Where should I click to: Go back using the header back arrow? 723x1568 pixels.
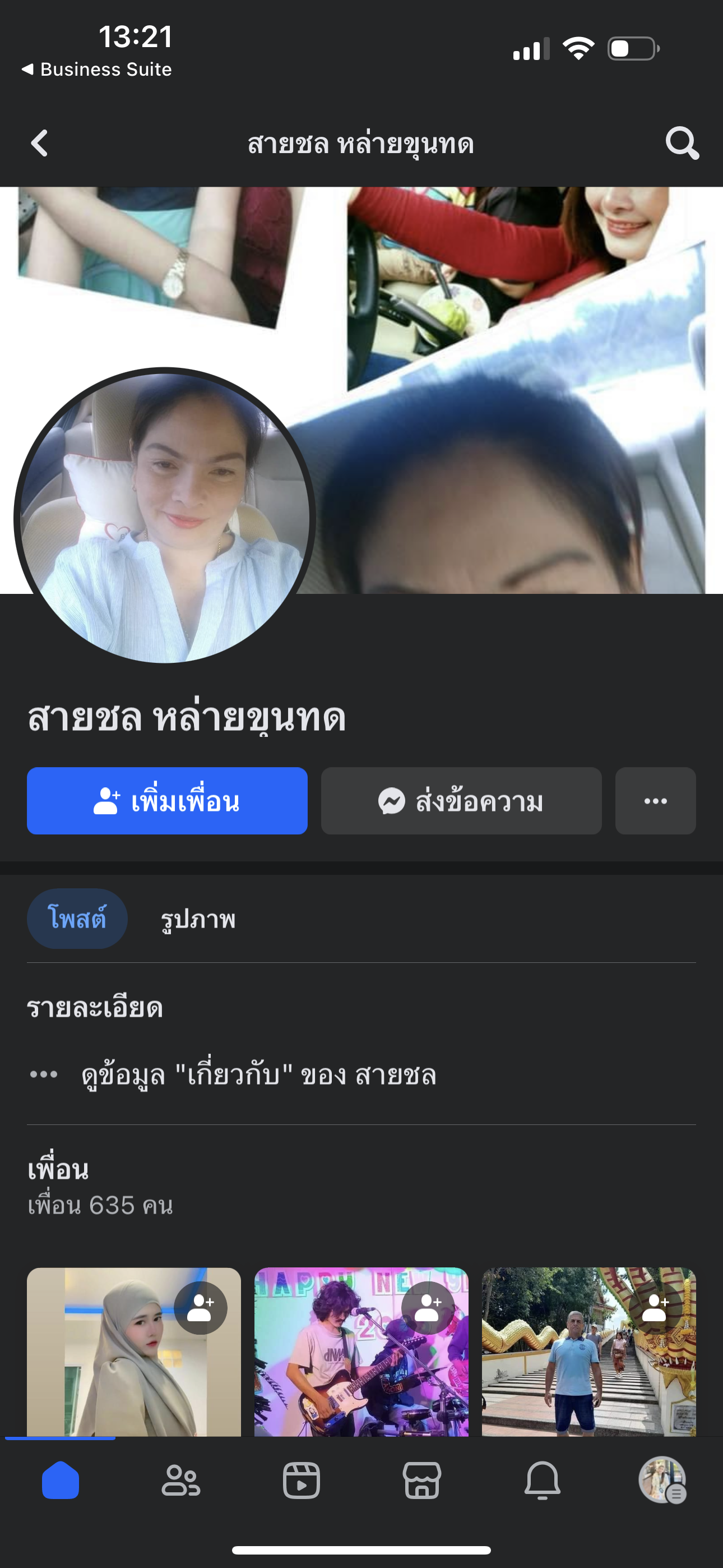tap(40, 144)
